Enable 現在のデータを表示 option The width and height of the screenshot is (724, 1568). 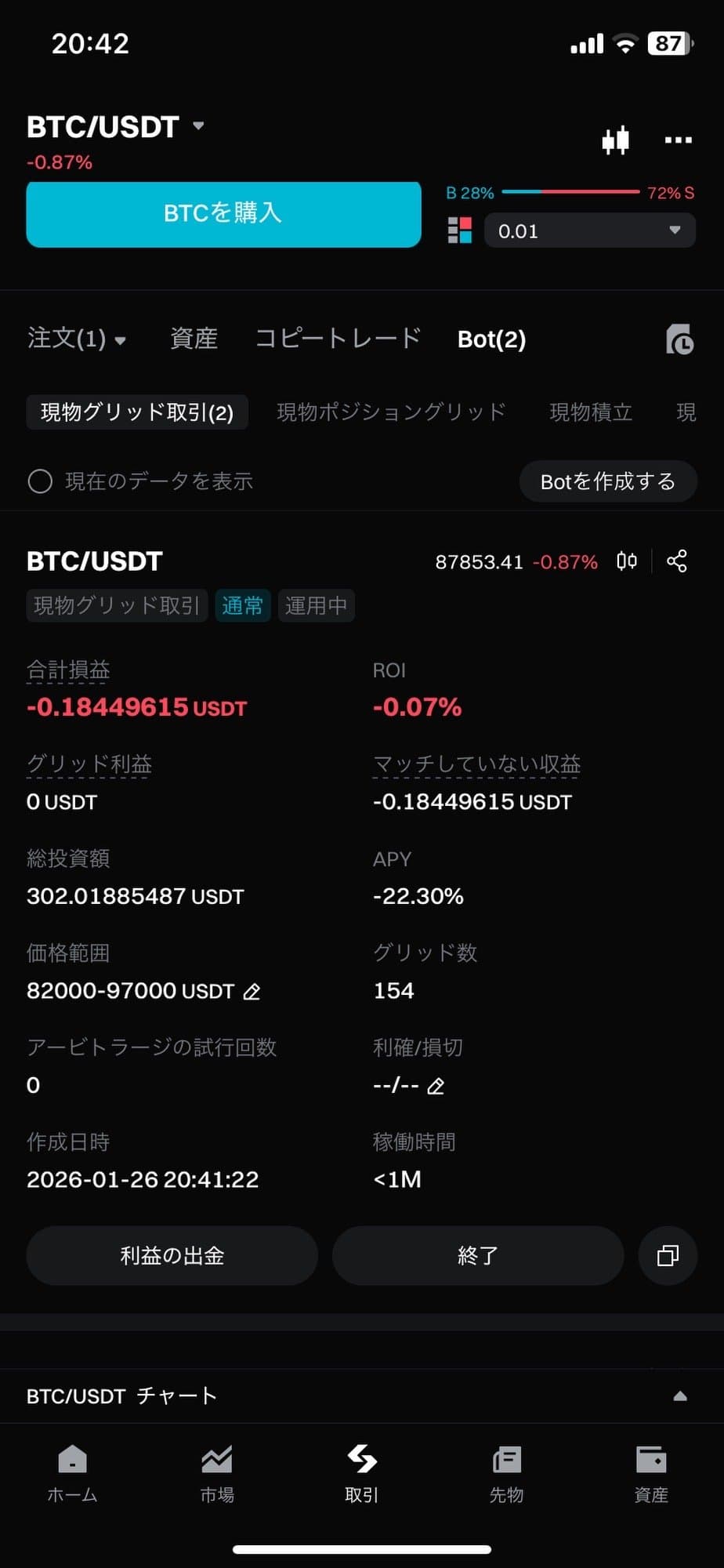tap(41, 481)
